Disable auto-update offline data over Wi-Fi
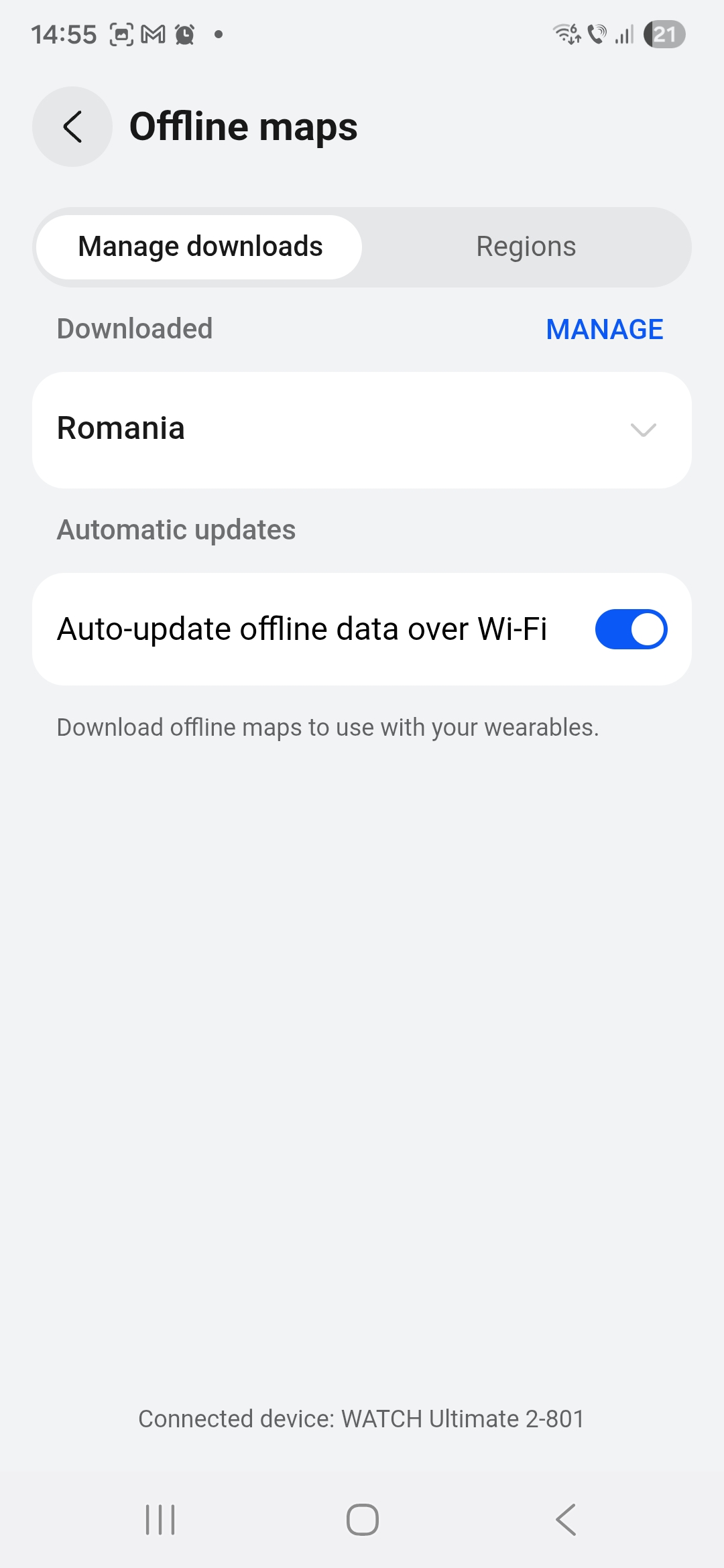 pyautogui.click(x=630, y=629)
